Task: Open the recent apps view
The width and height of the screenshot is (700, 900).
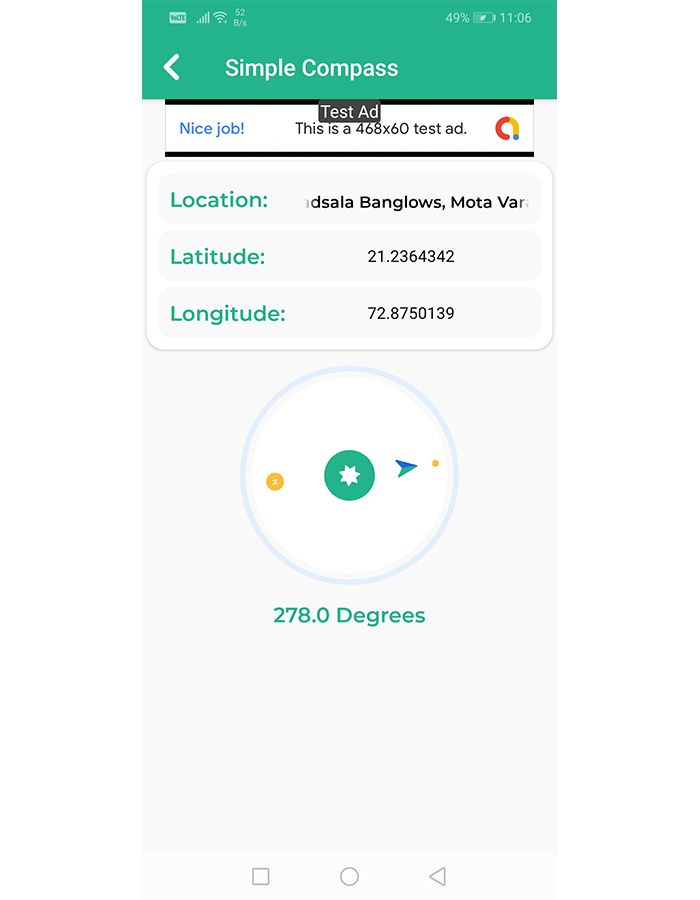Action: (x=261, y=876)
